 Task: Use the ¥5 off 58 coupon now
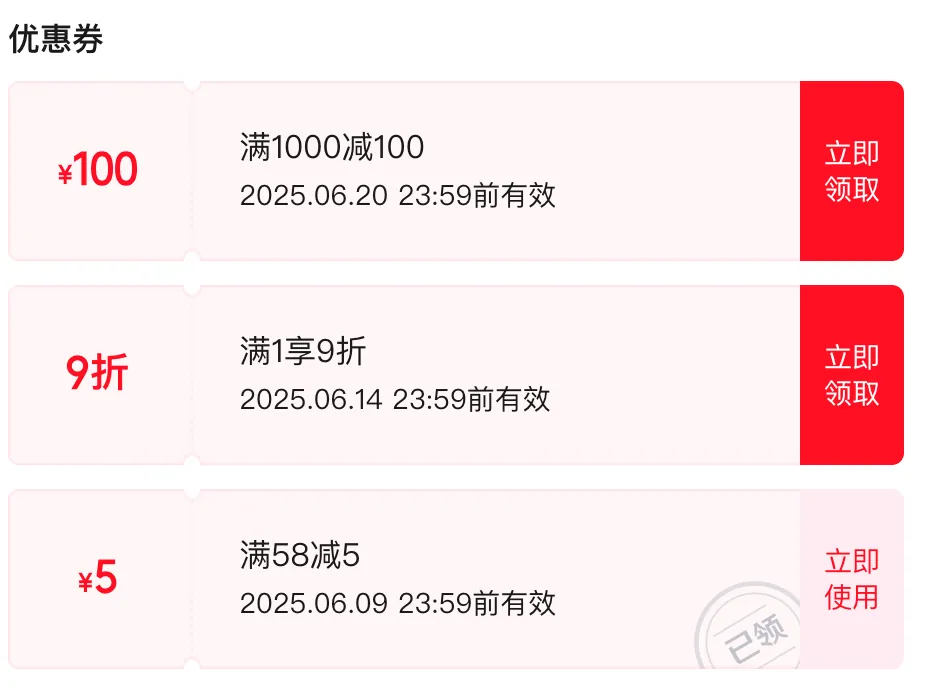(x=851, y=579)
